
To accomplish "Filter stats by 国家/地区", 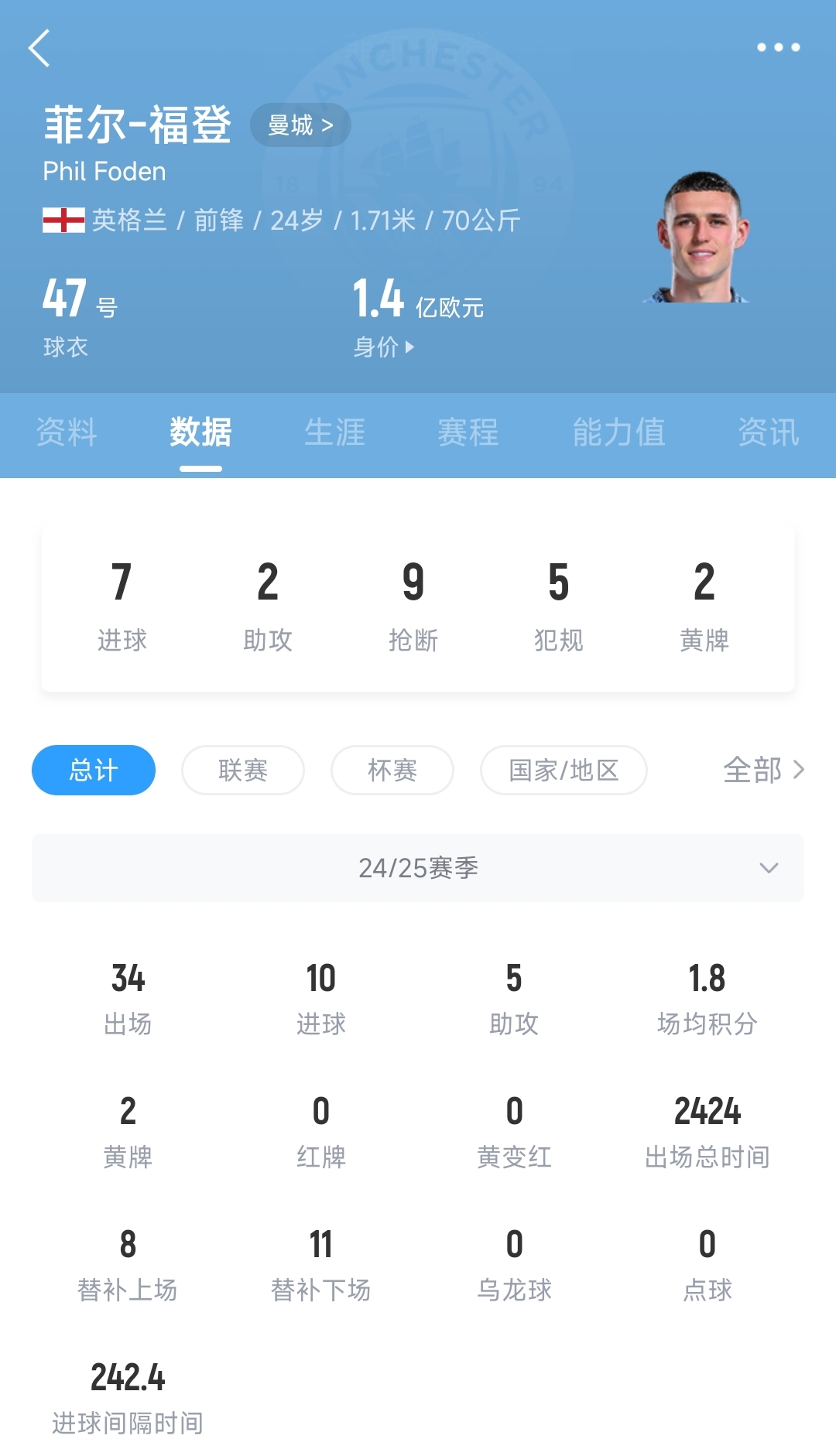I will [564, 770].
